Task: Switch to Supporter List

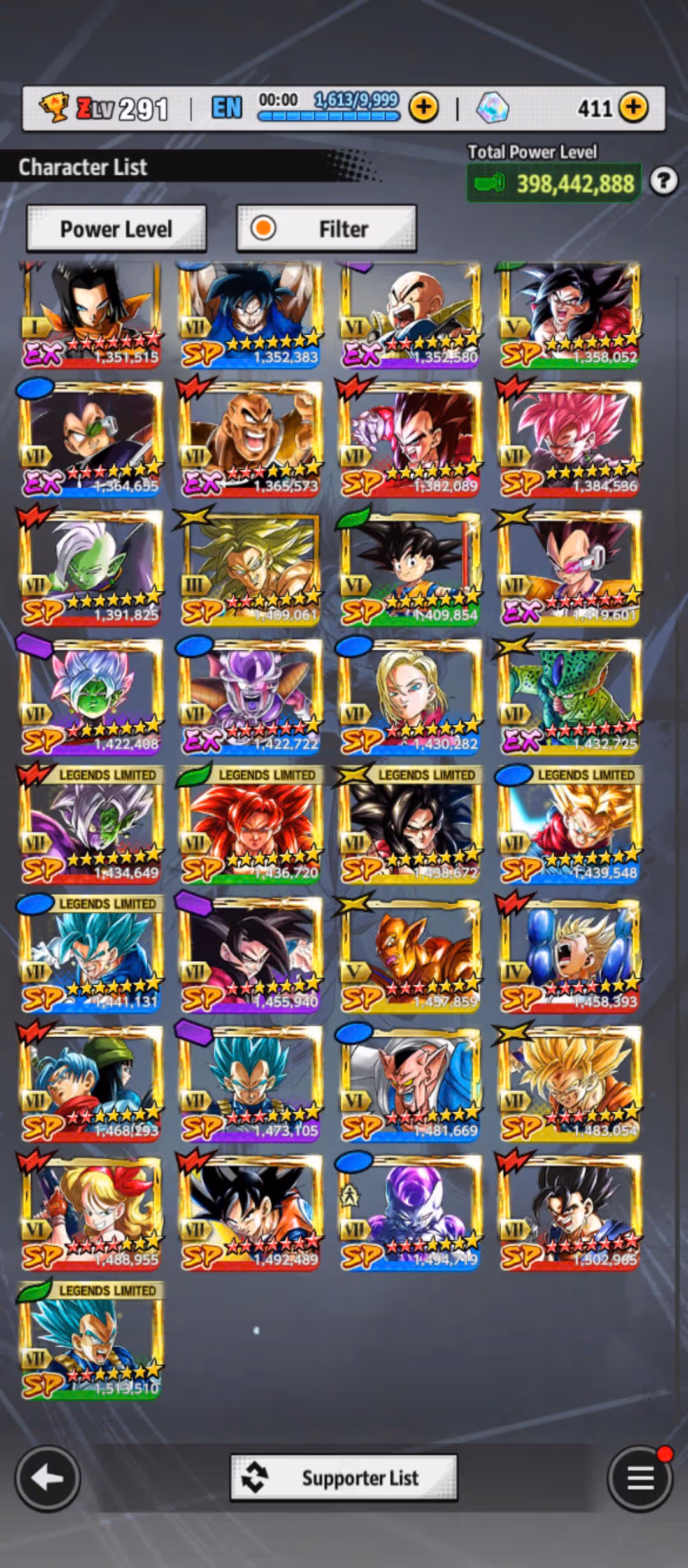Action: (344, 1477)
